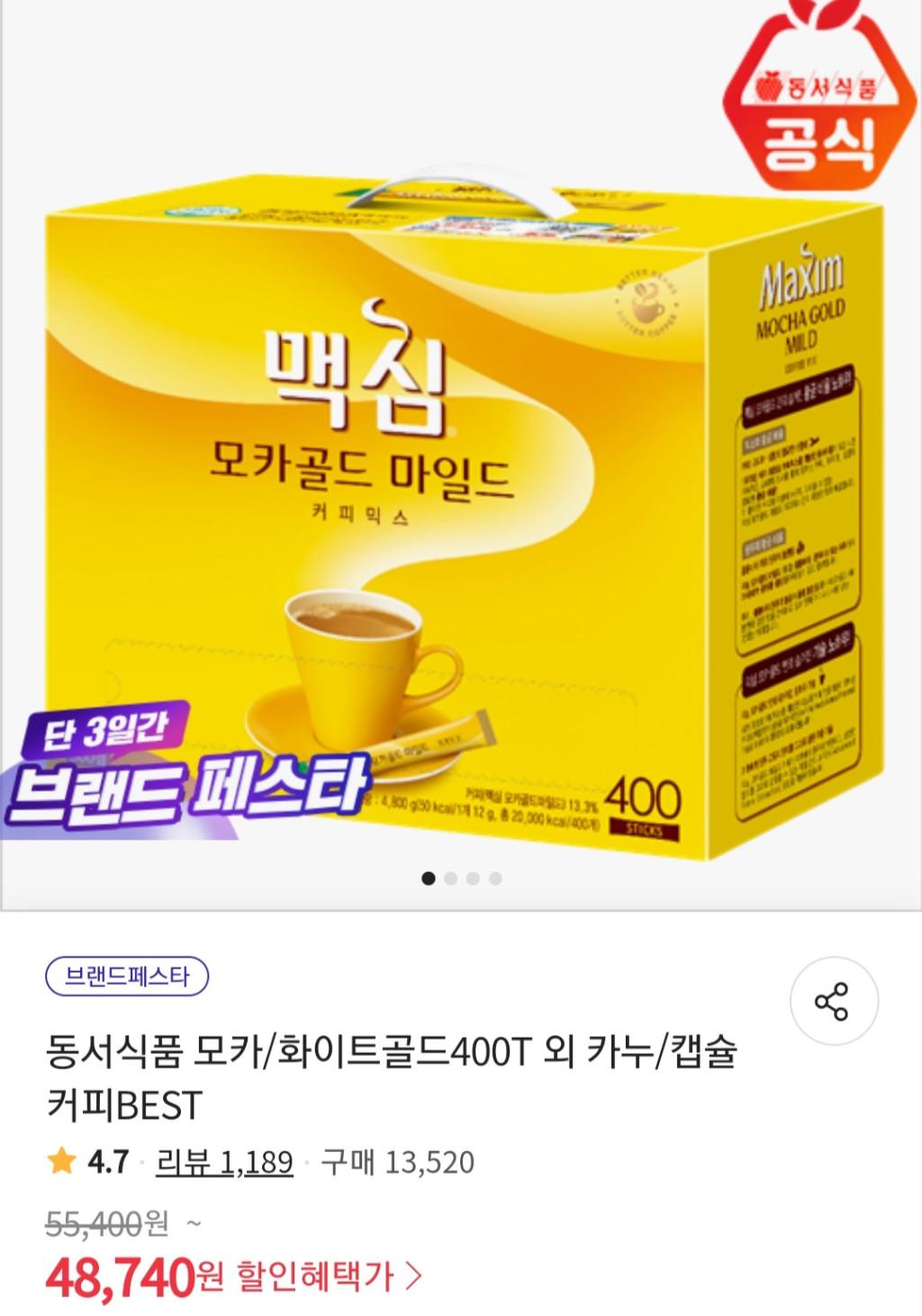Screen dimensions: 922x1316
Task: Share this product
Action: 833,1002
